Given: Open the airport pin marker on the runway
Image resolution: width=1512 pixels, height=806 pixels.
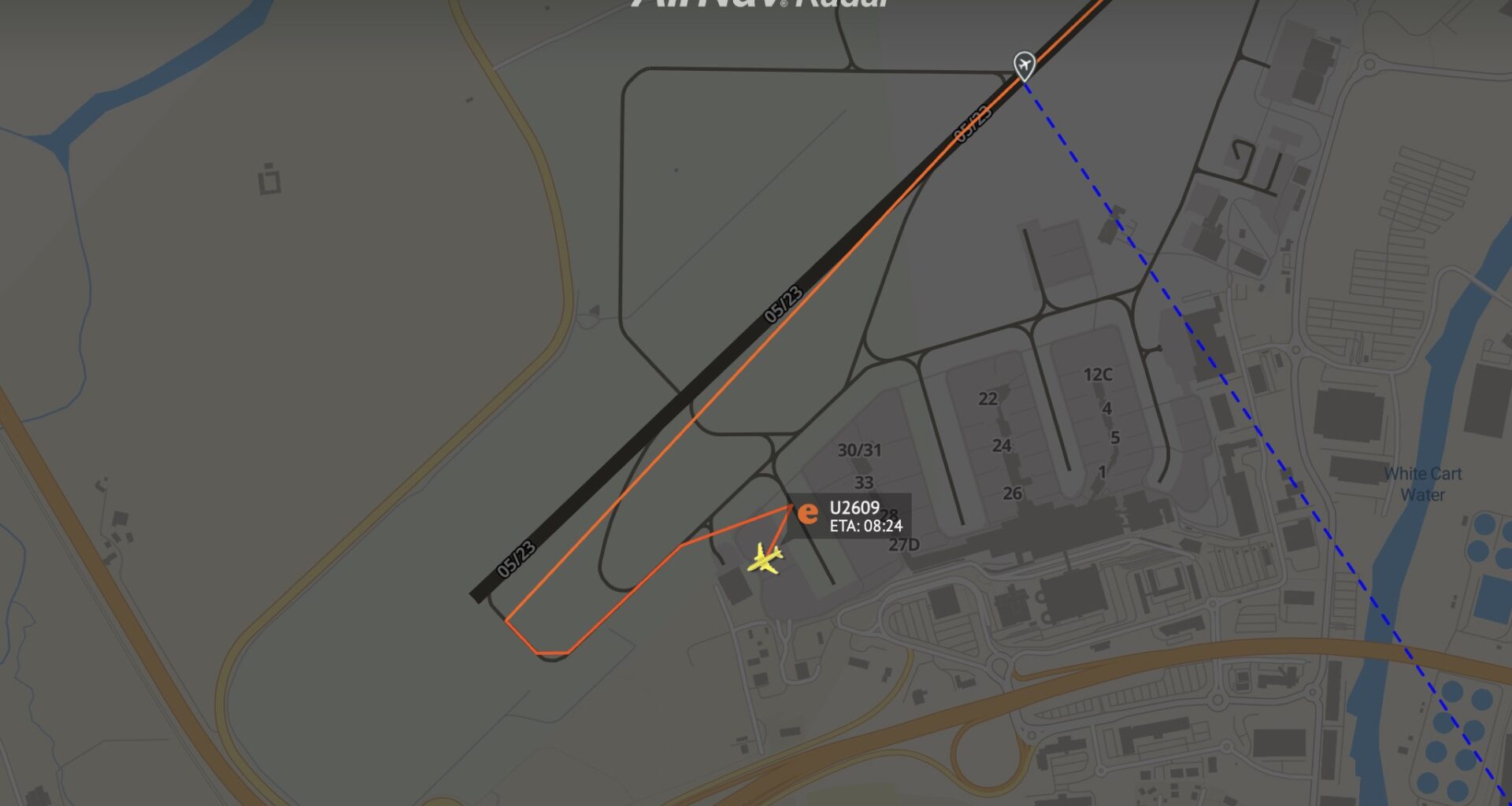Looking at the screenshot, I should point(1024,65).
